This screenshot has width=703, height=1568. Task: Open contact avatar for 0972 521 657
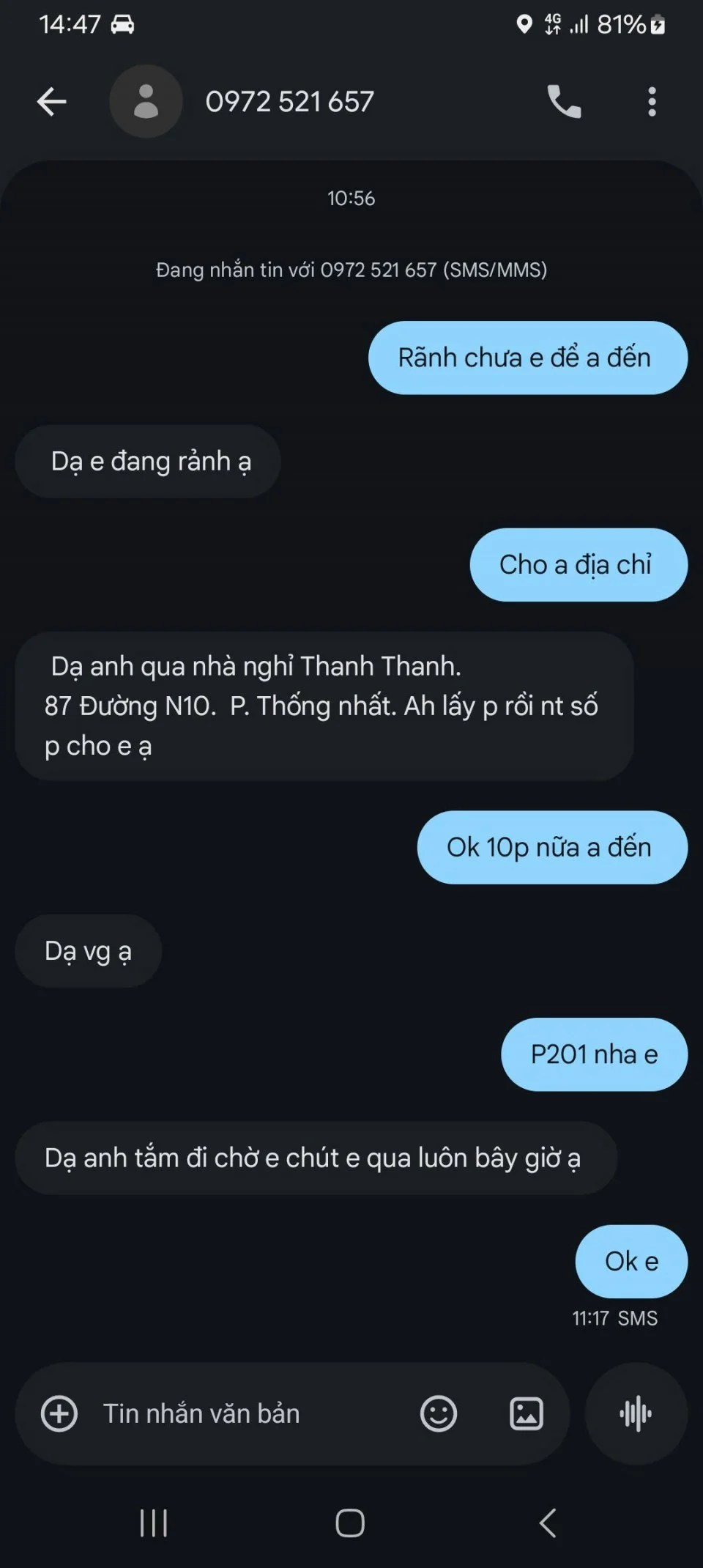(146, 101)
